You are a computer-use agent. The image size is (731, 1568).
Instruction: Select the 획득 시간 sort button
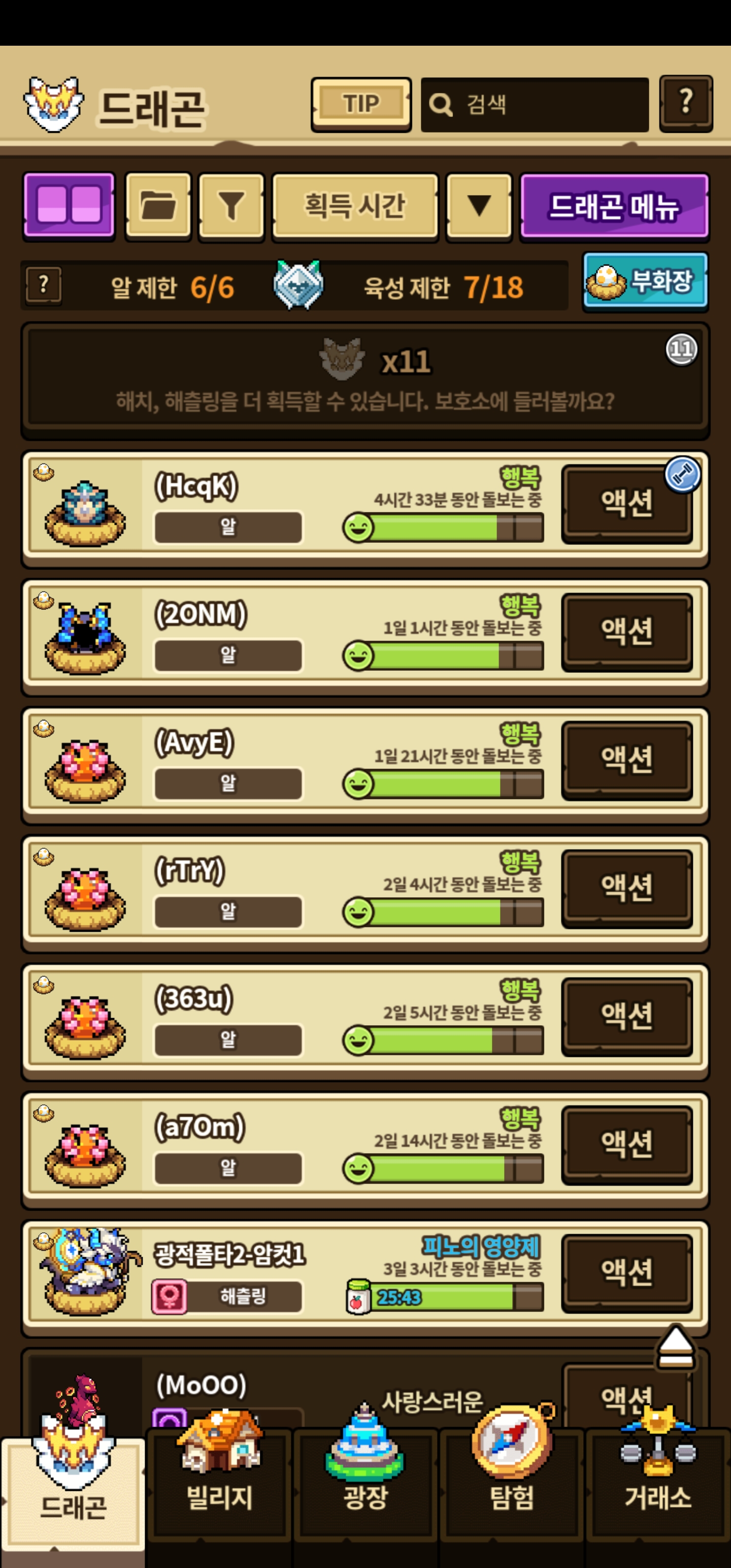[355, 206]
